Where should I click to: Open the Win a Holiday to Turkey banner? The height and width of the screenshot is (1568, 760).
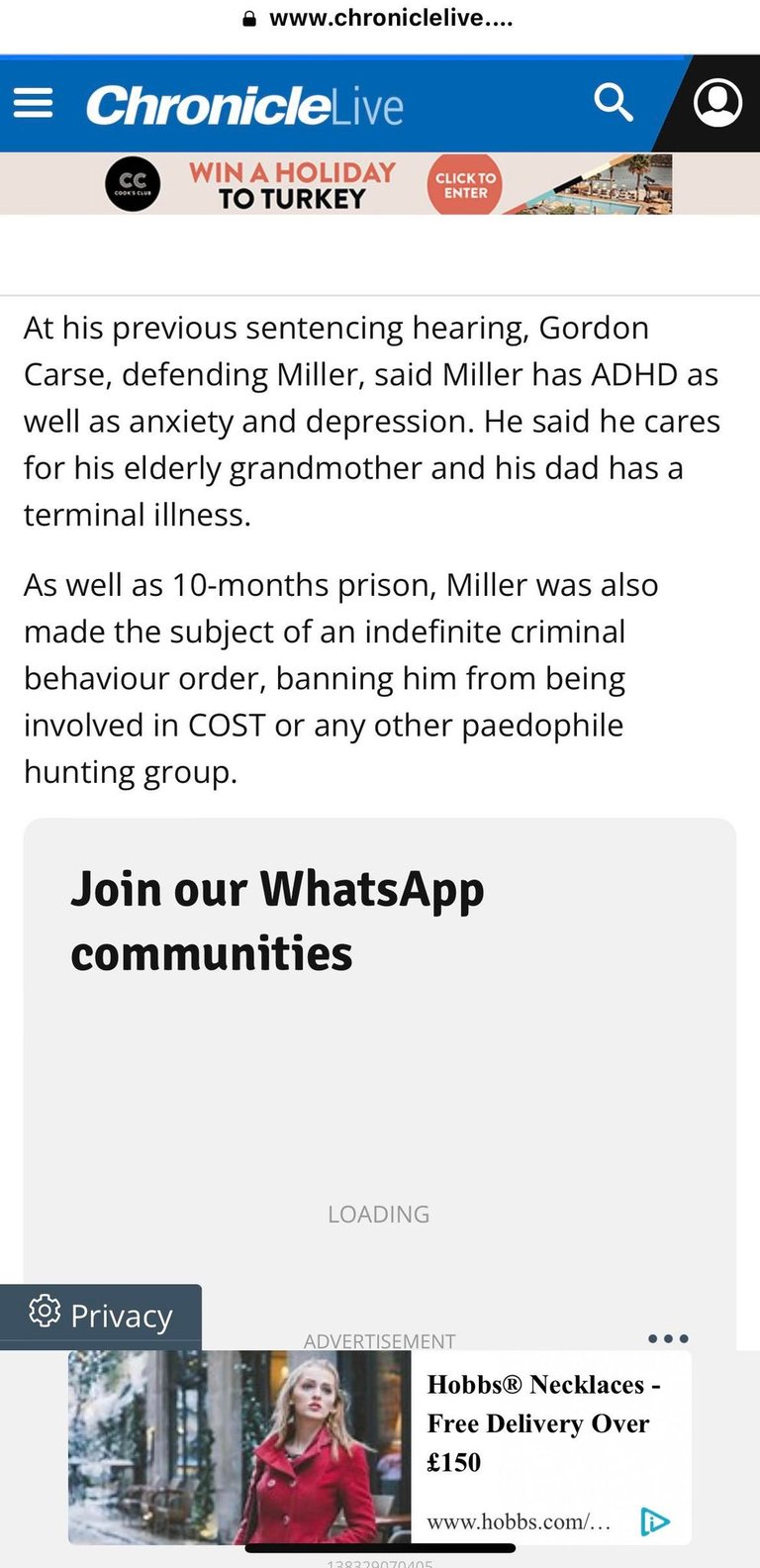[386, 184]
